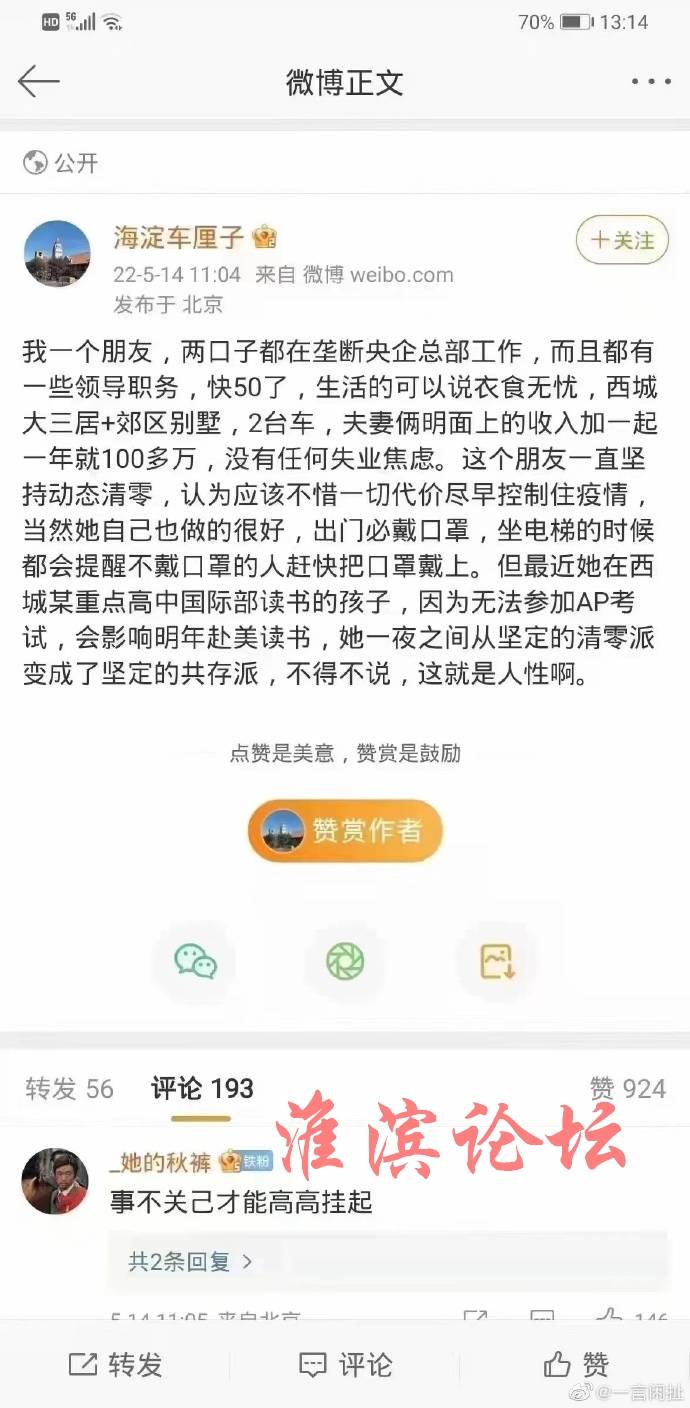690x1408 pixels.
Task: Go back using the top-left arrow
Action: coord(39,82)
